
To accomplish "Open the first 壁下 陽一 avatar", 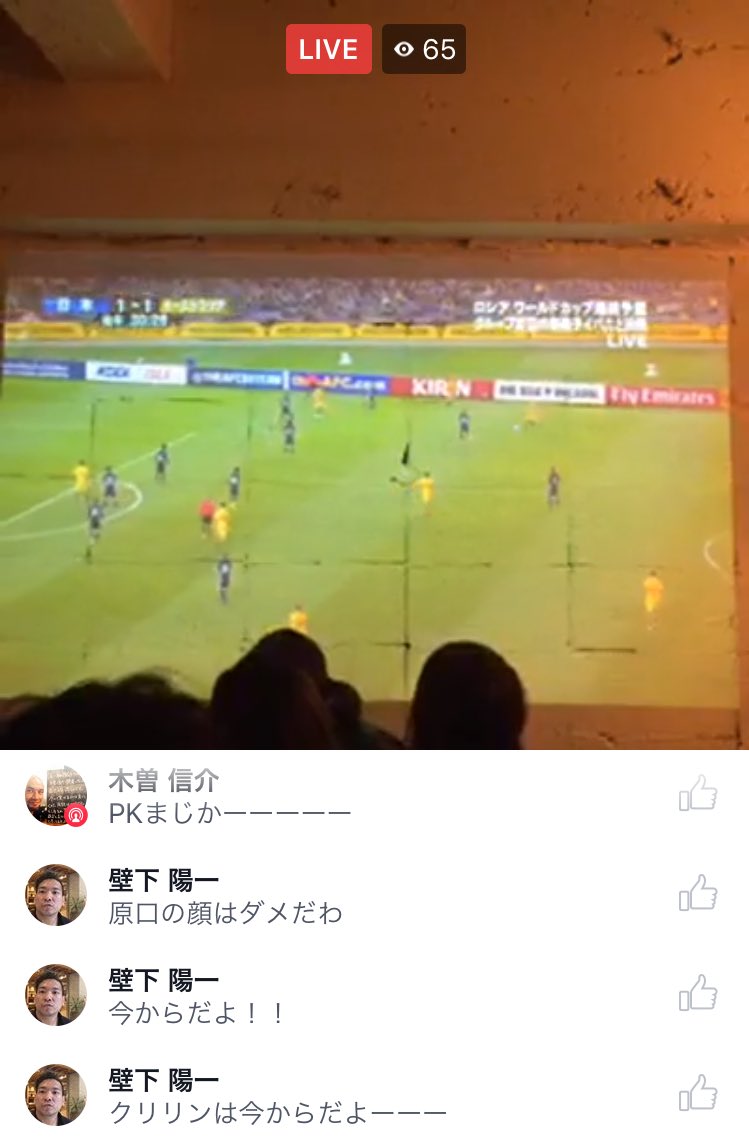I will (55, 893).
